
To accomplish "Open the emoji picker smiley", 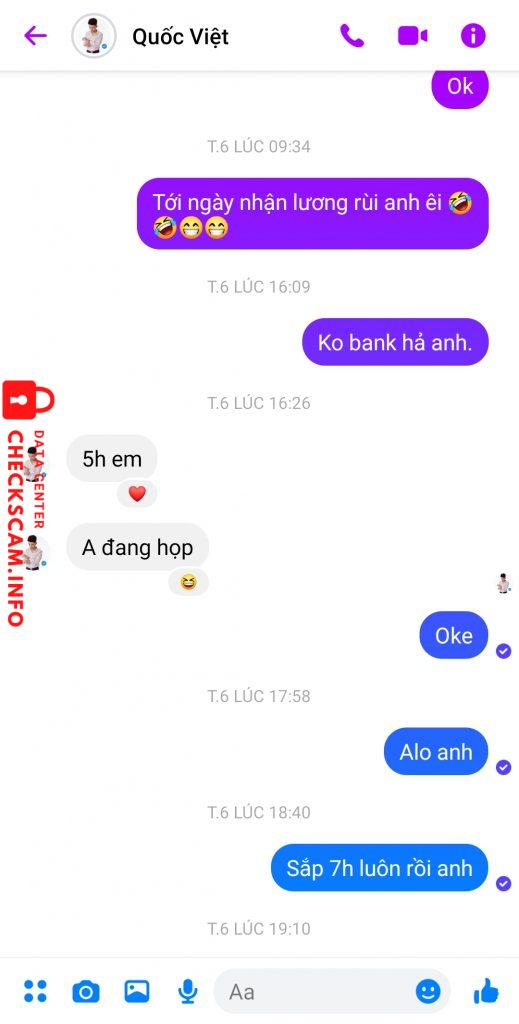I will (x=428, y=992).
